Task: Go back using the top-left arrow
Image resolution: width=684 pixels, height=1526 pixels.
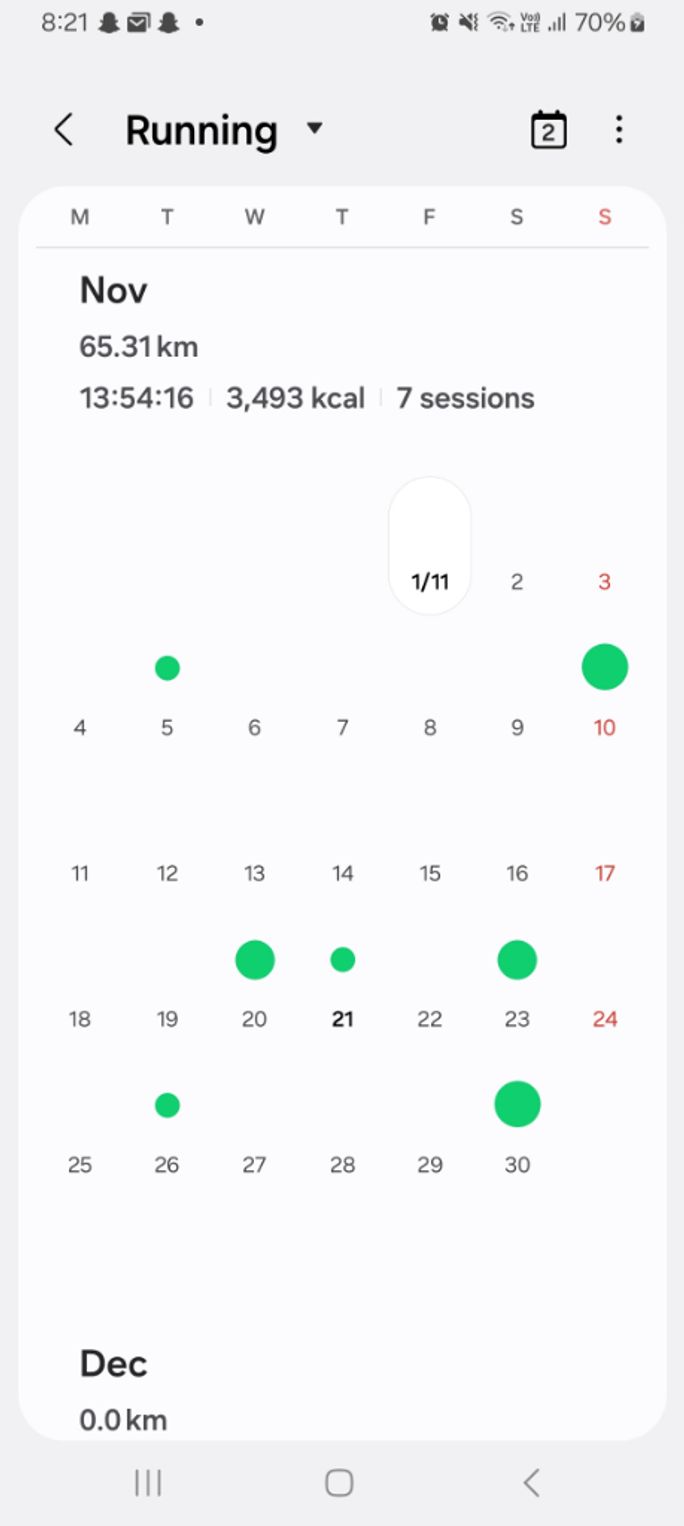Action: (64, 130)
